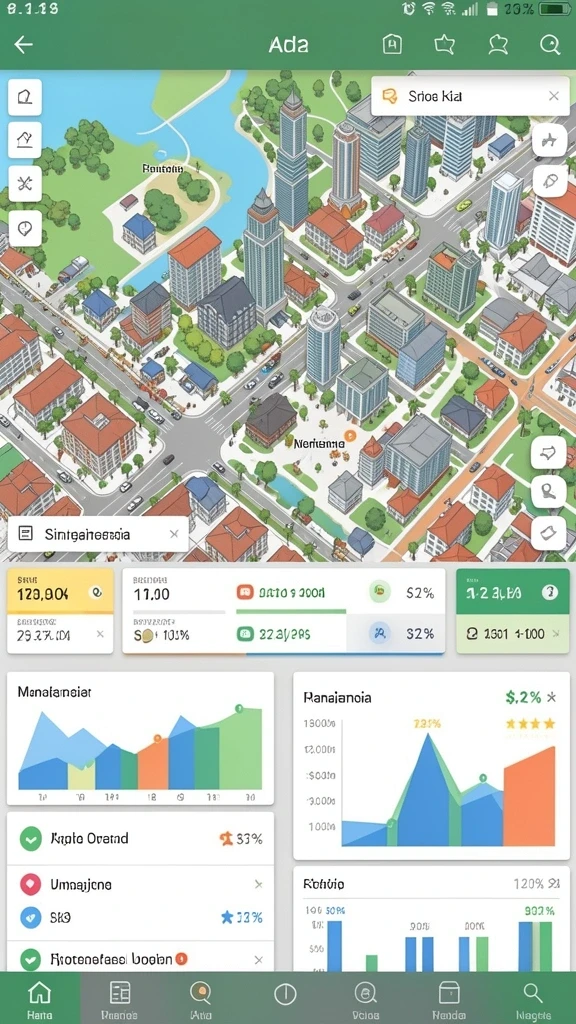Go back using the app bar arrow
576x1024 pixels.
pyautogui.click(x=24, y=44)
